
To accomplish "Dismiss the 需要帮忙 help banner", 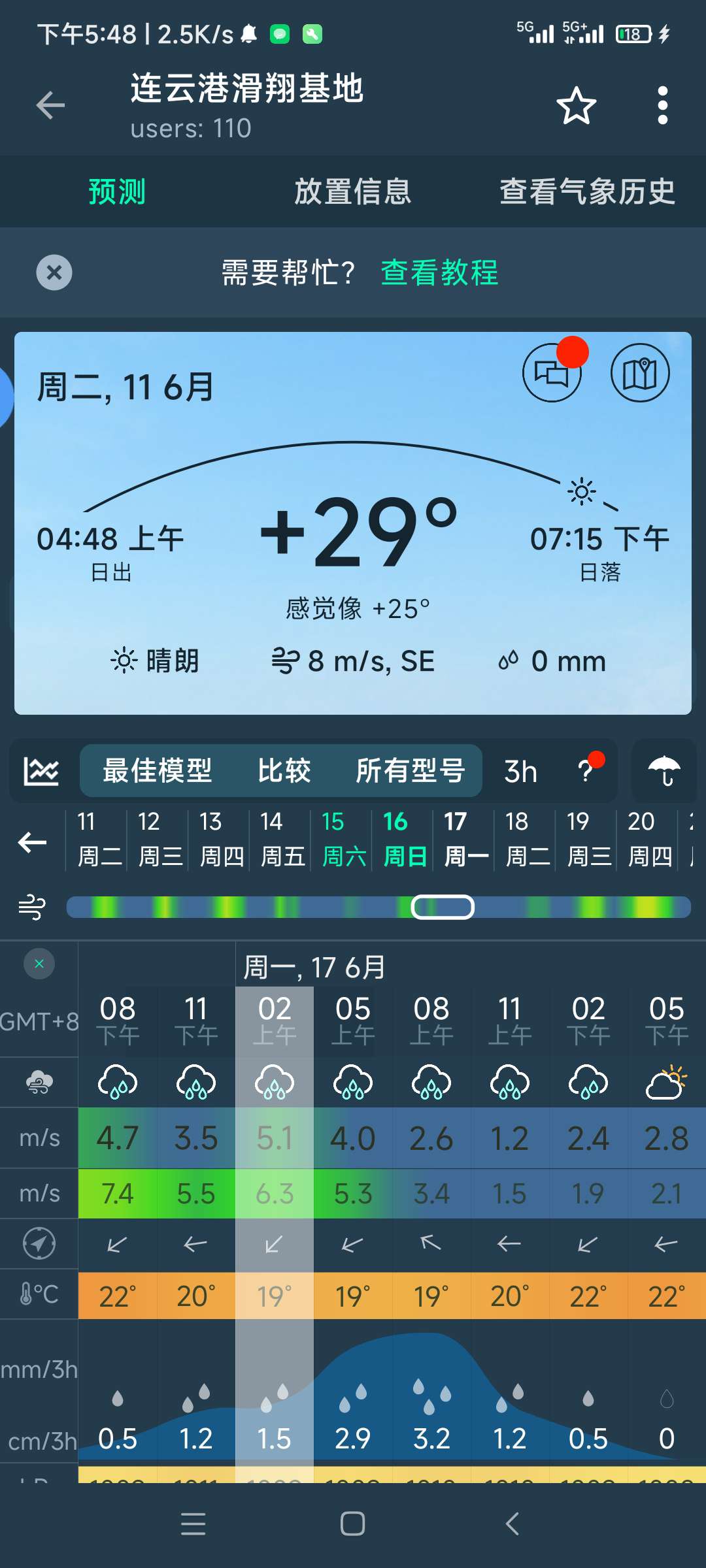I will pyautogui.click(x=54, y=272).
